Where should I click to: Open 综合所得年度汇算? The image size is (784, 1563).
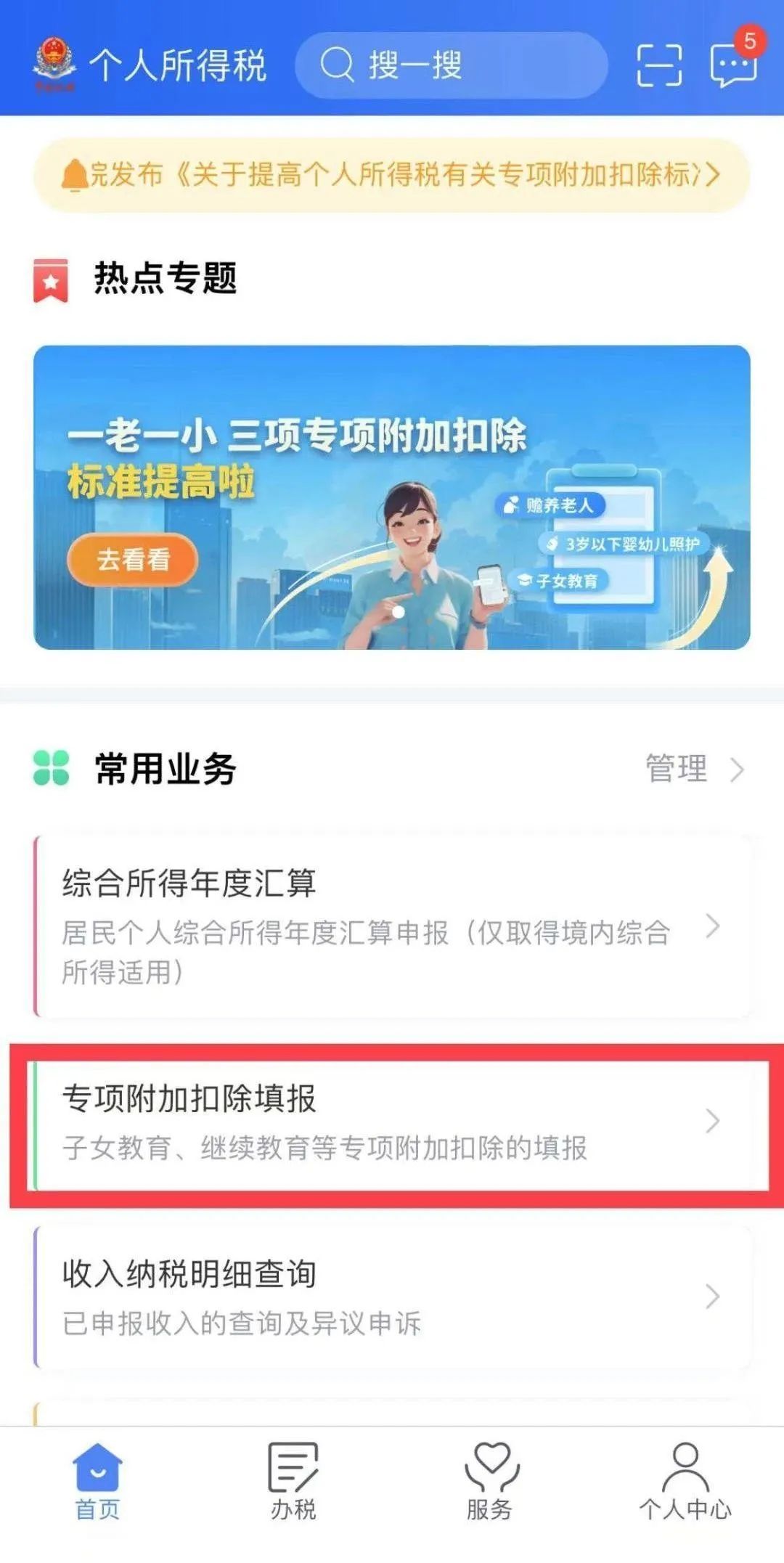coord(392,926)
